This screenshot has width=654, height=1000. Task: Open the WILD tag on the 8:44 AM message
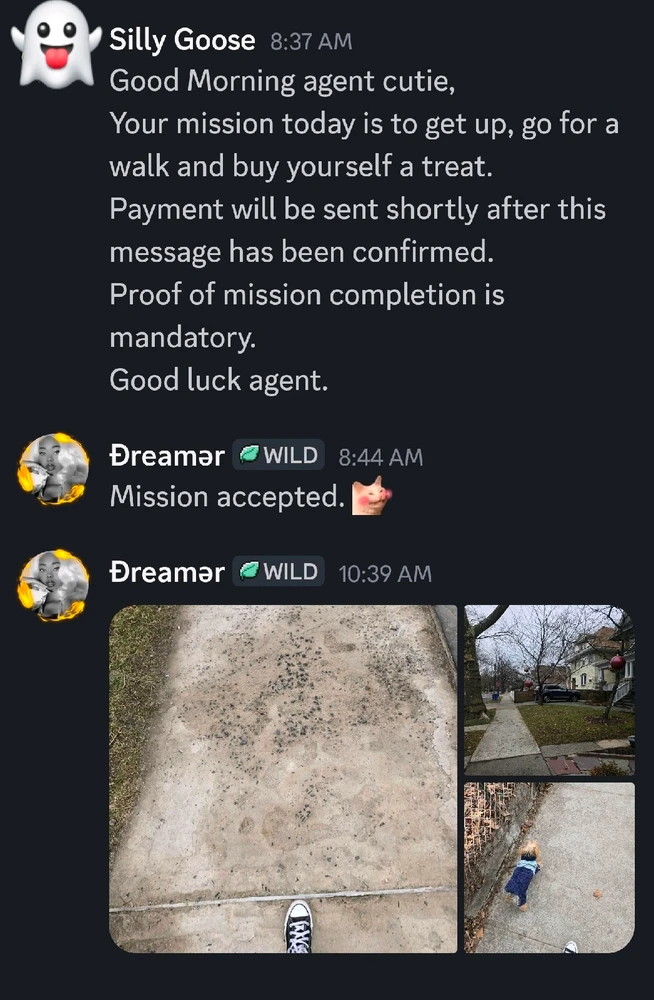[279, 456]
